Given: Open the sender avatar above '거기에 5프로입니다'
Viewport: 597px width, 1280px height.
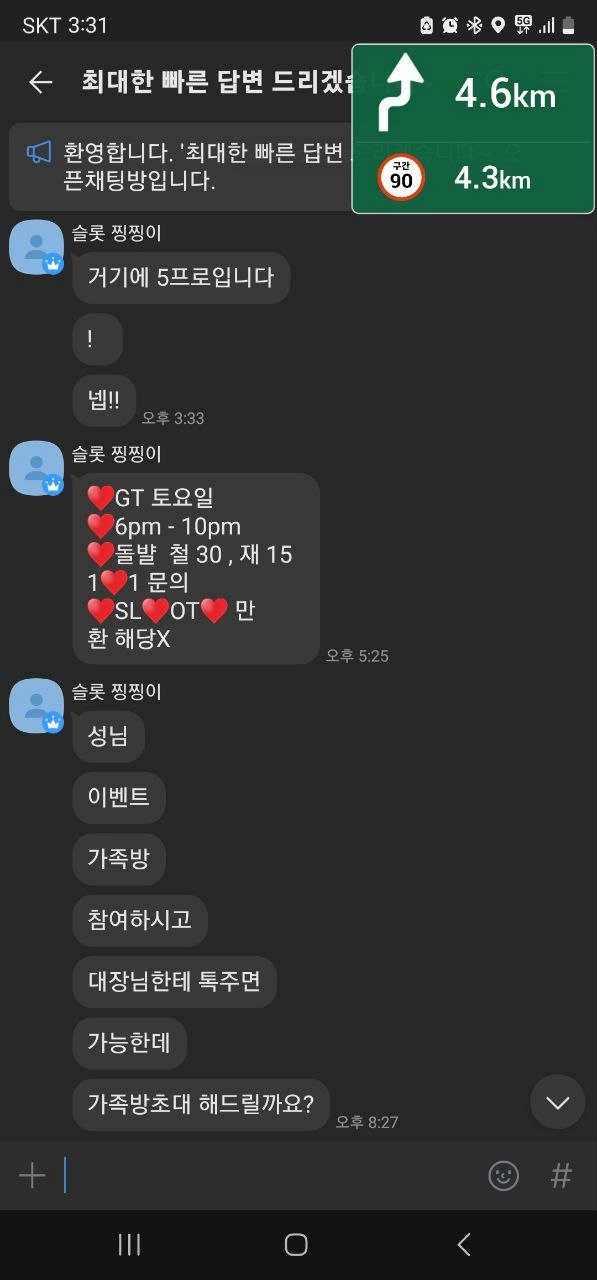Looking at the screenshot, I should [x=37, y=247].
